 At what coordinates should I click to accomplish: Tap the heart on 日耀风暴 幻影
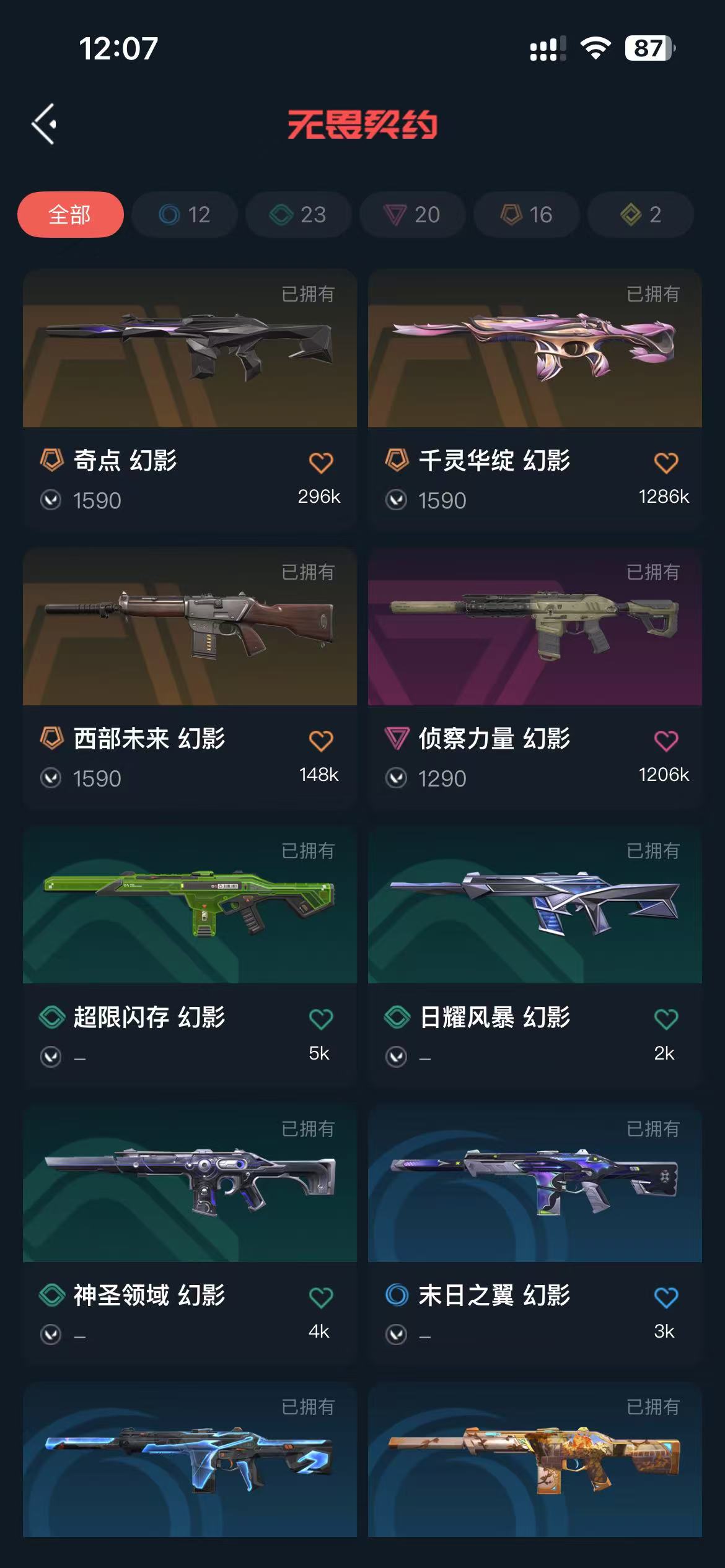coord(666,1019)
